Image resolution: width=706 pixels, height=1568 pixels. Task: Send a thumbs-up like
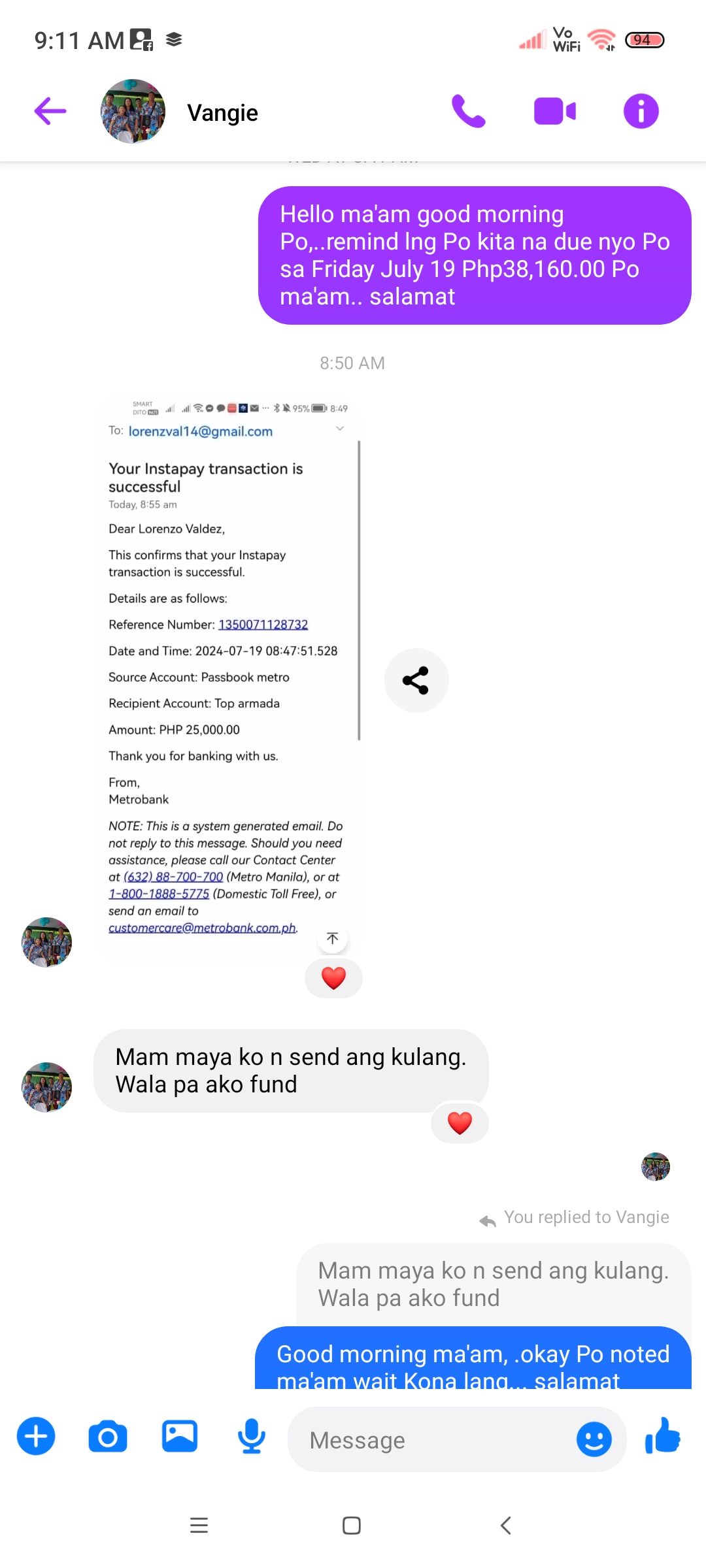663,1436
